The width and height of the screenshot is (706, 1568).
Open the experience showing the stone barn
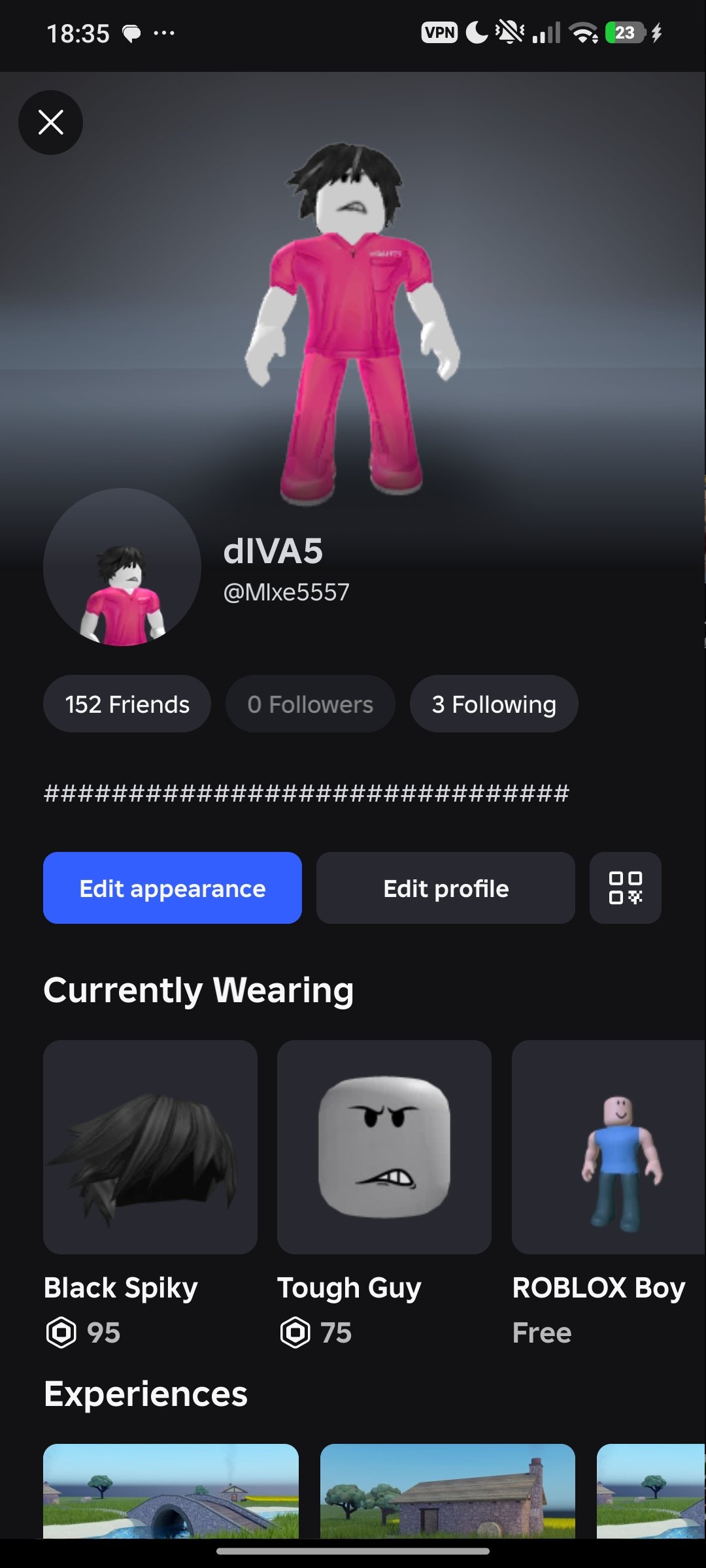[448, 1491]
